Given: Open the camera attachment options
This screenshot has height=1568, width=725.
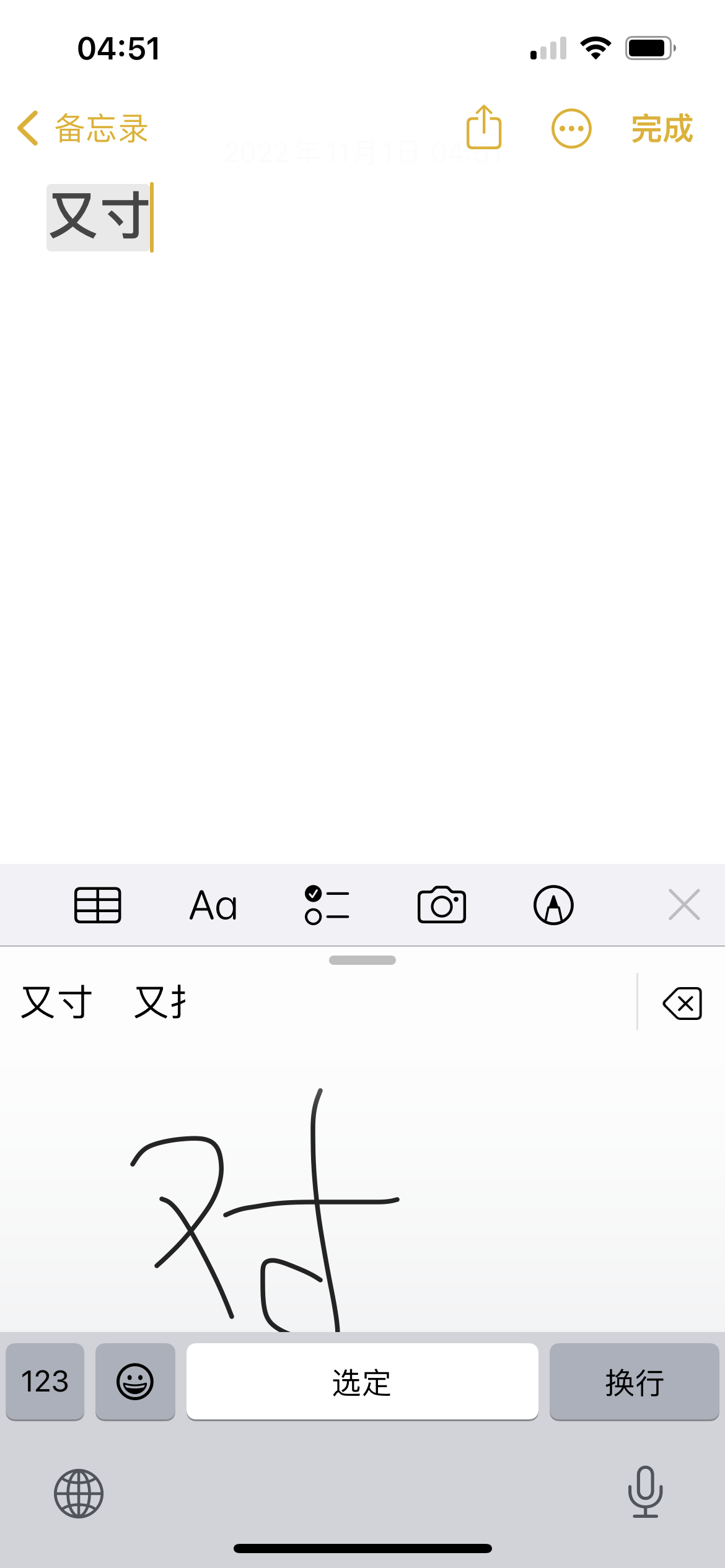Looking at the screenshot, I should click(x=441, y=905).
